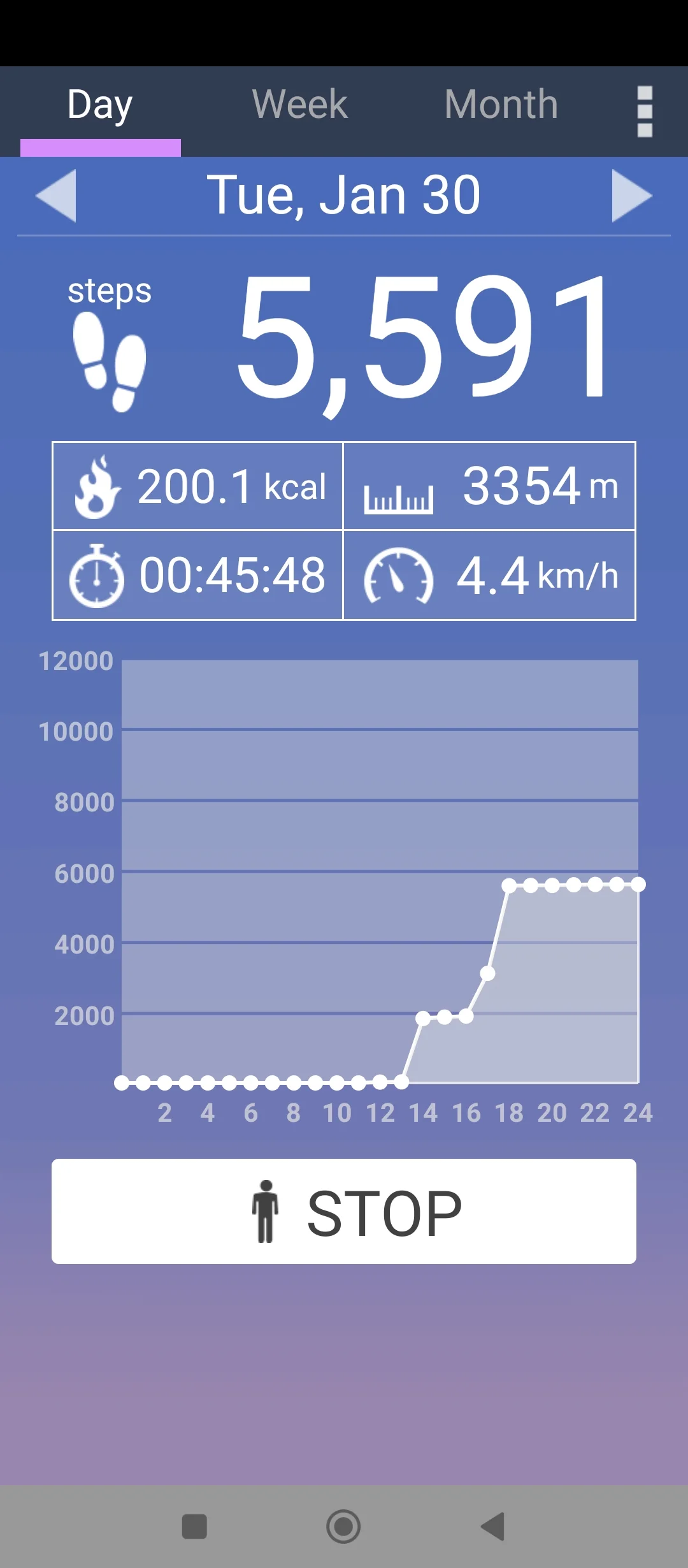The height and width of the screenshot is (1568, 688).
Task: Stop step counting with STOP button
Action: [x=344, y=1211]
